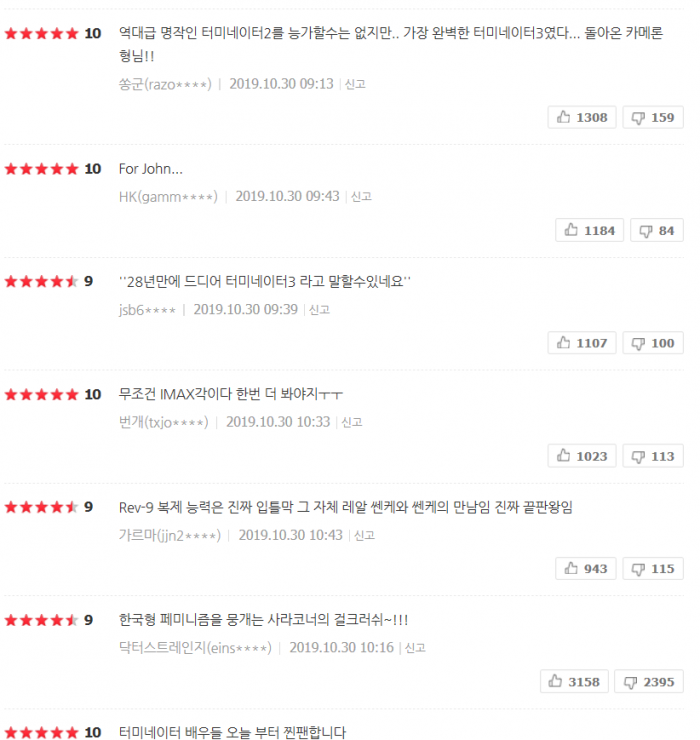Report 닥터스트레인지(eins****)'s review
Image resolution: width=700 pixels, height=740 pixels.
tap(415, 648)
